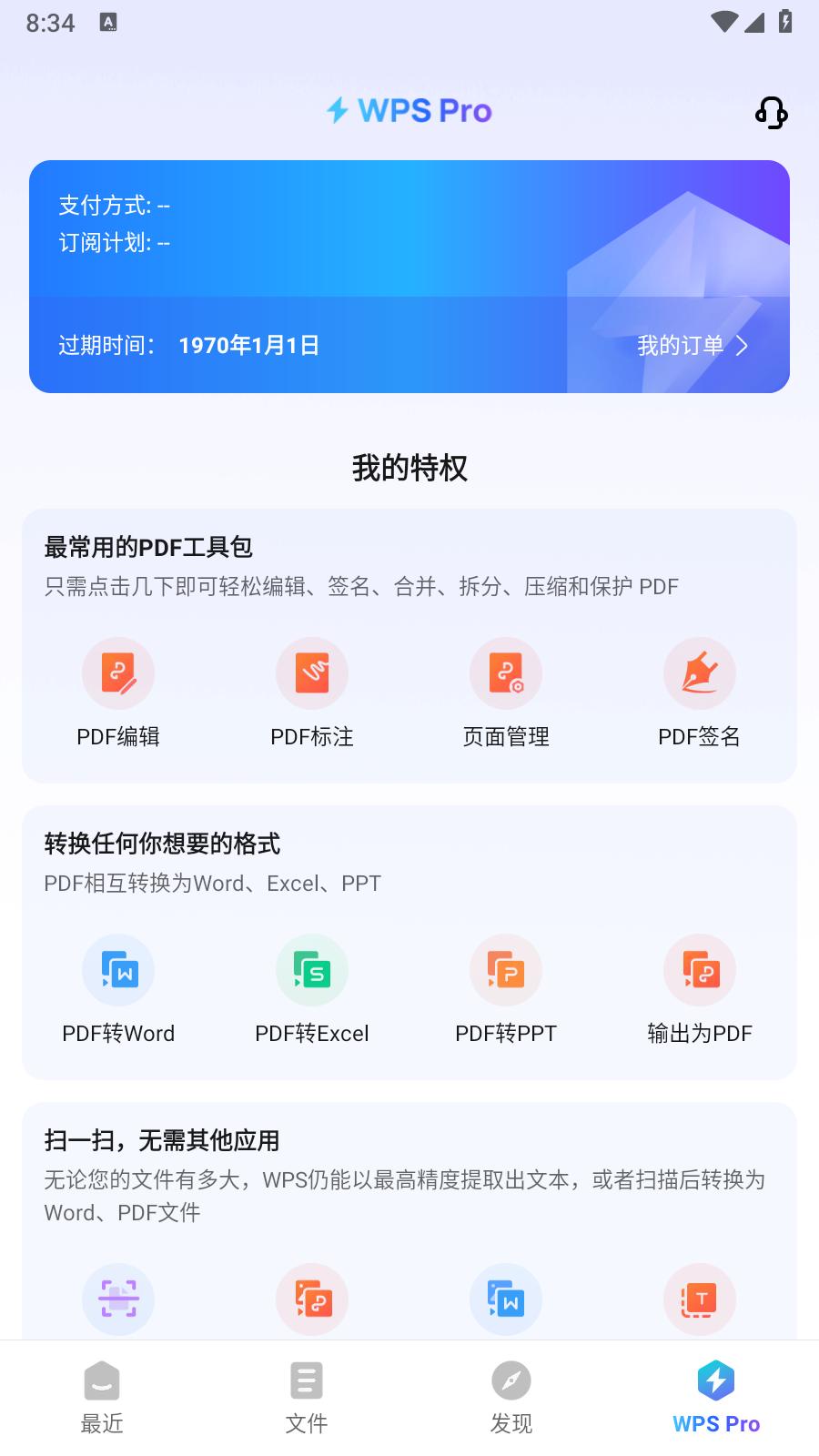
Task: Go to the 文件 tab
Action: [x=307, y=1398]
